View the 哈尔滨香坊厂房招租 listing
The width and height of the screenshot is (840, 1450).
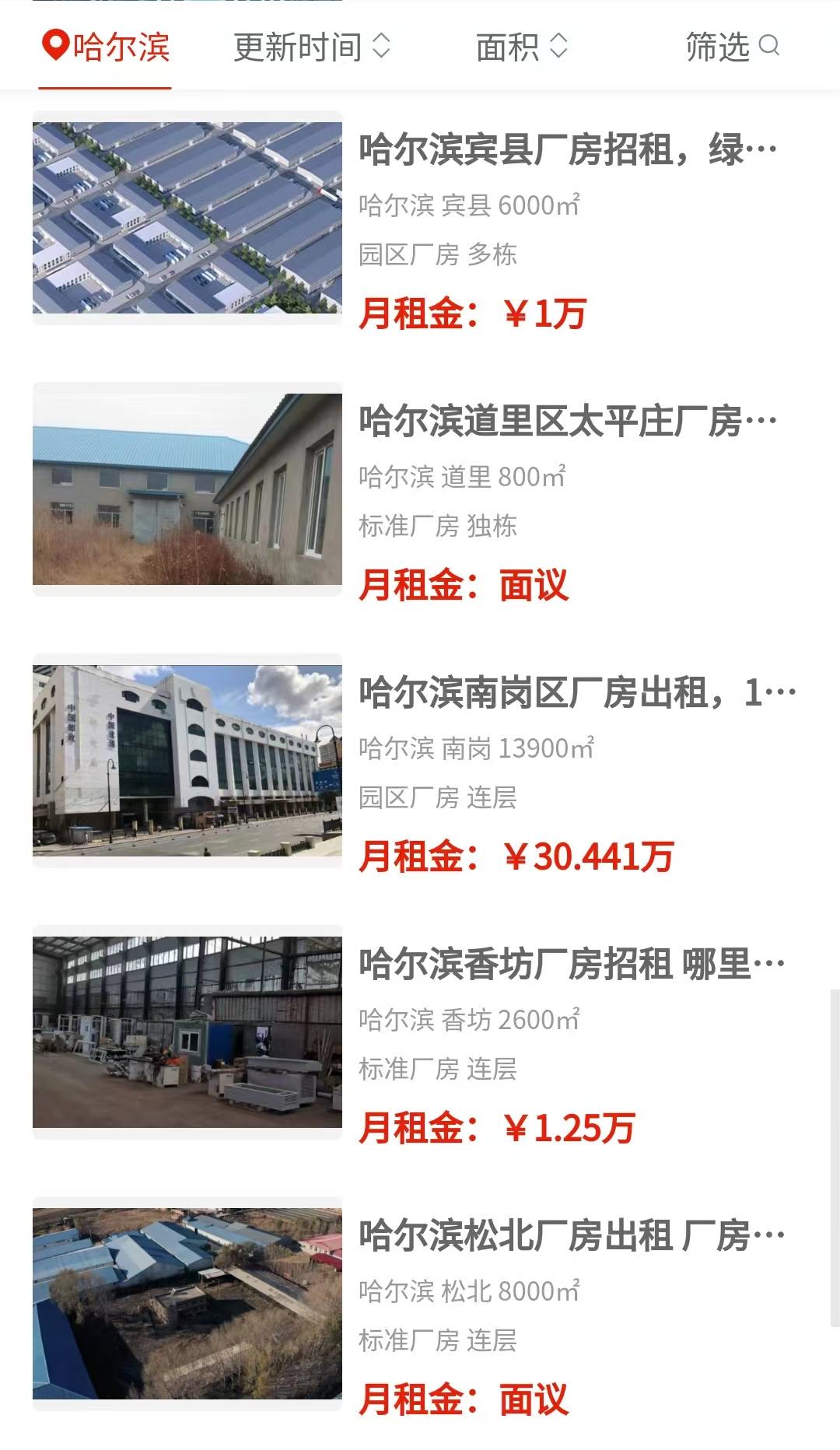tap(571, 964)
